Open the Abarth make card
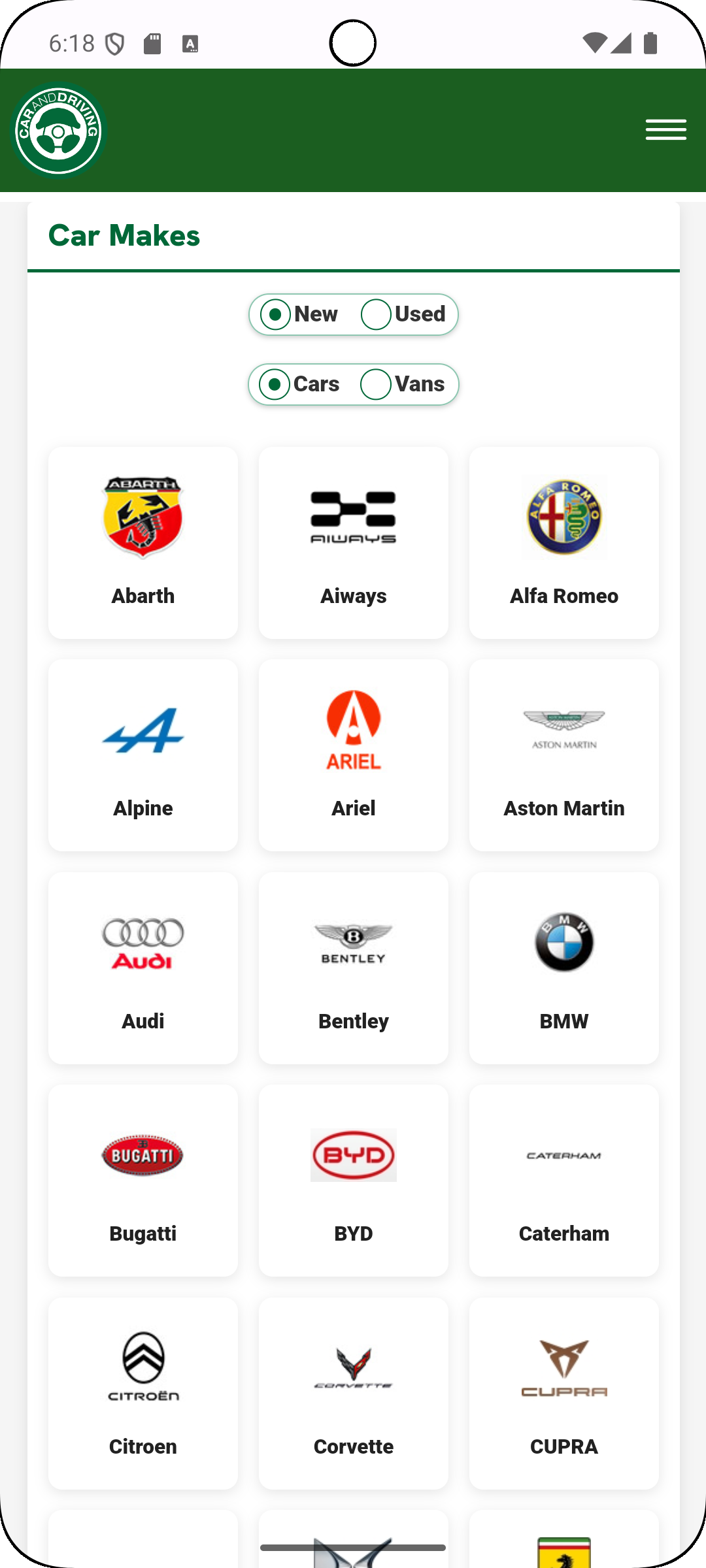 point(143,542)
